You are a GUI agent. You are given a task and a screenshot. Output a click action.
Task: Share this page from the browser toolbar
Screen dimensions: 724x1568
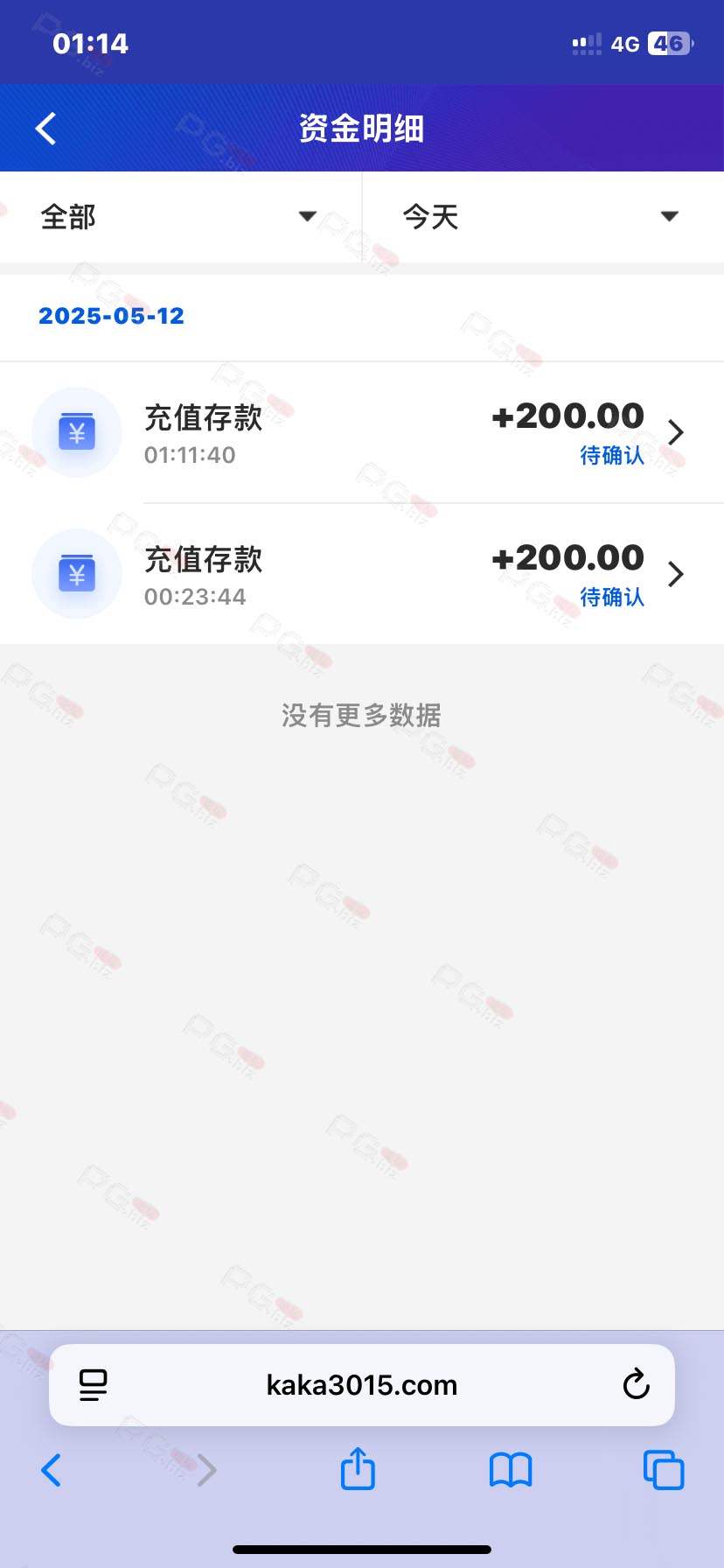click(358, 1468)
